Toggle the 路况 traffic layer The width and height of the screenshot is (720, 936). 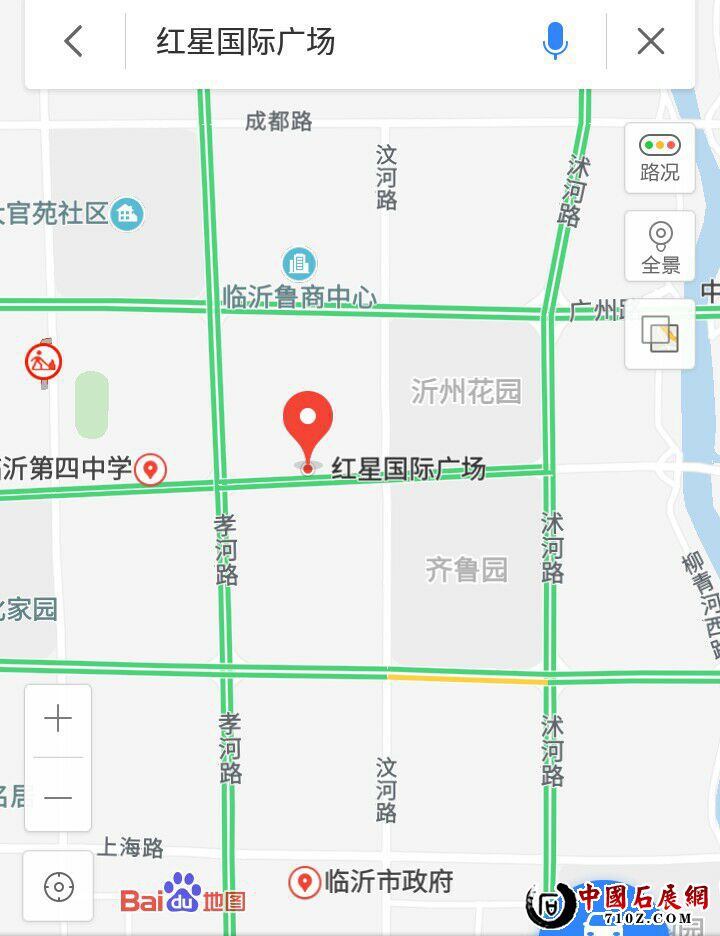[660, 157]
